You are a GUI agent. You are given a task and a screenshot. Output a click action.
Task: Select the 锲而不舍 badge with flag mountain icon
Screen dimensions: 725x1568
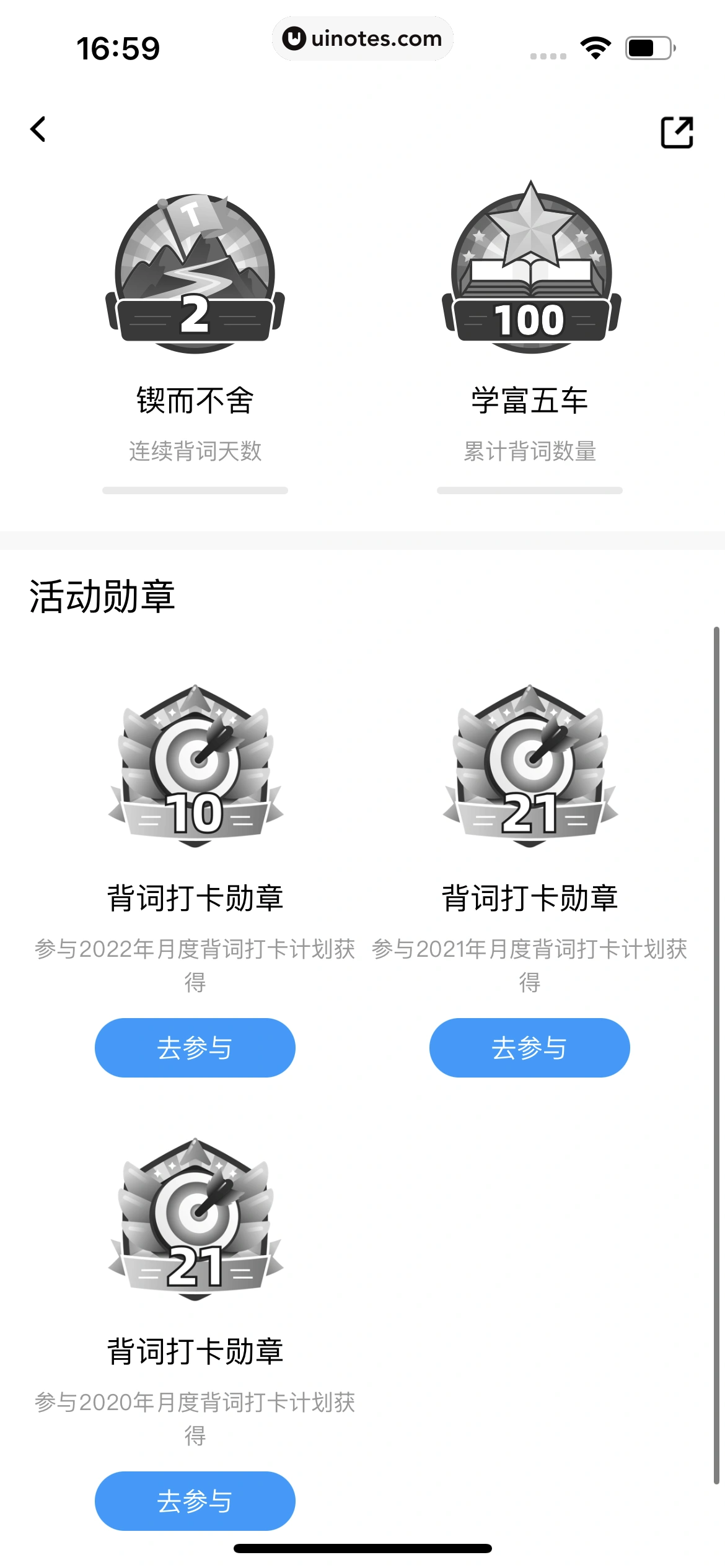coord(195,272)
